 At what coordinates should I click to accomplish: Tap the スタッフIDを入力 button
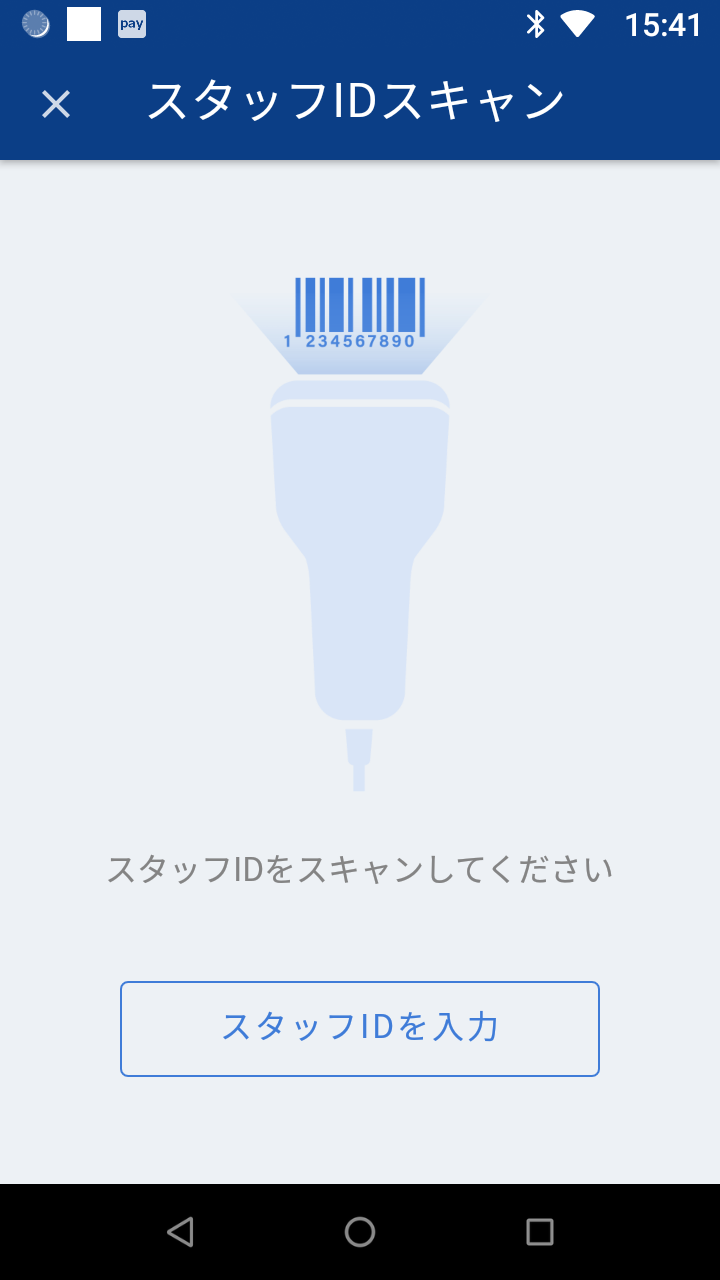(x=360, y=1028)
